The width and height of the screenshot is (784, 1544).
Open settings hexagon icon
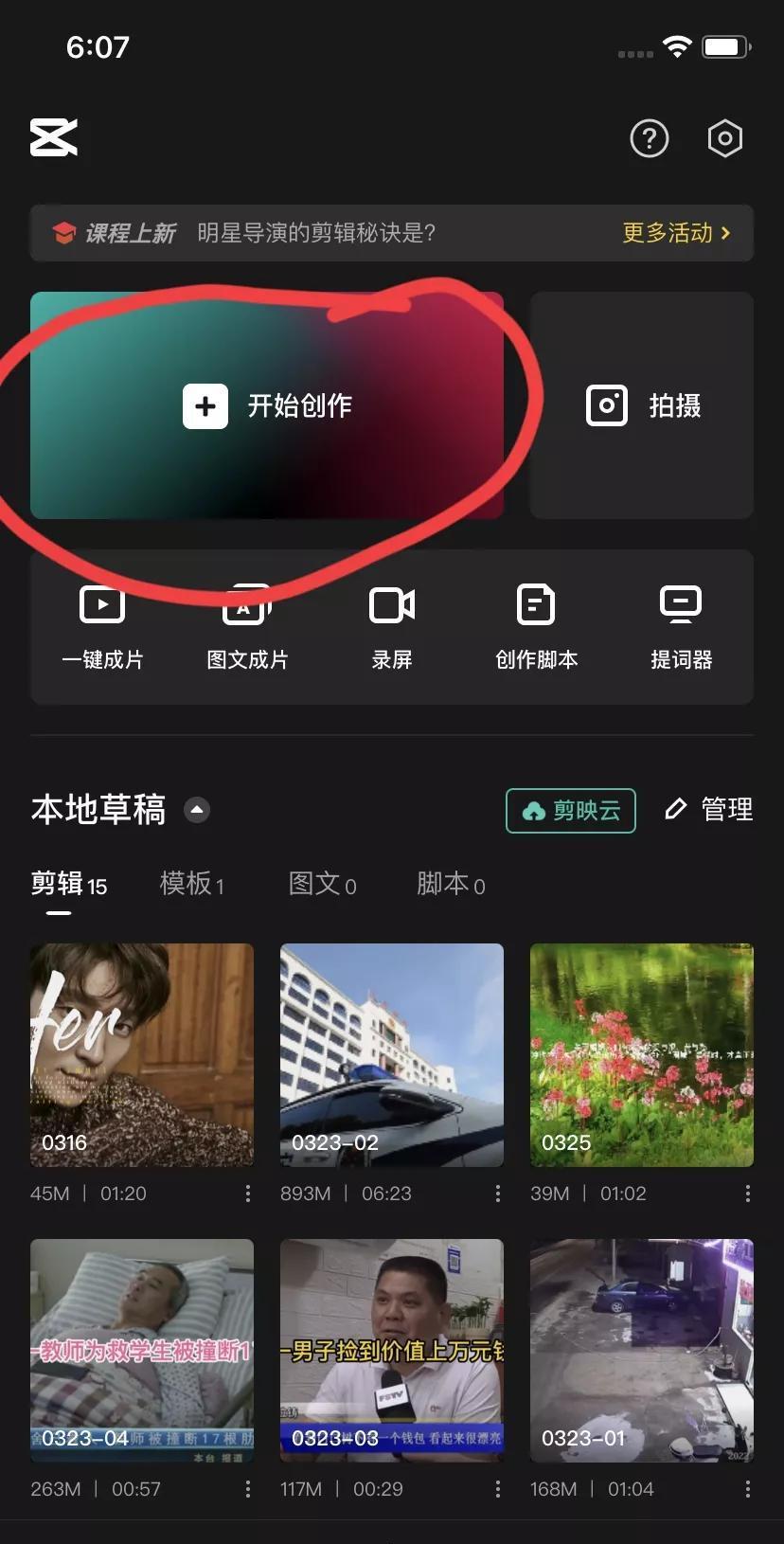724,139
